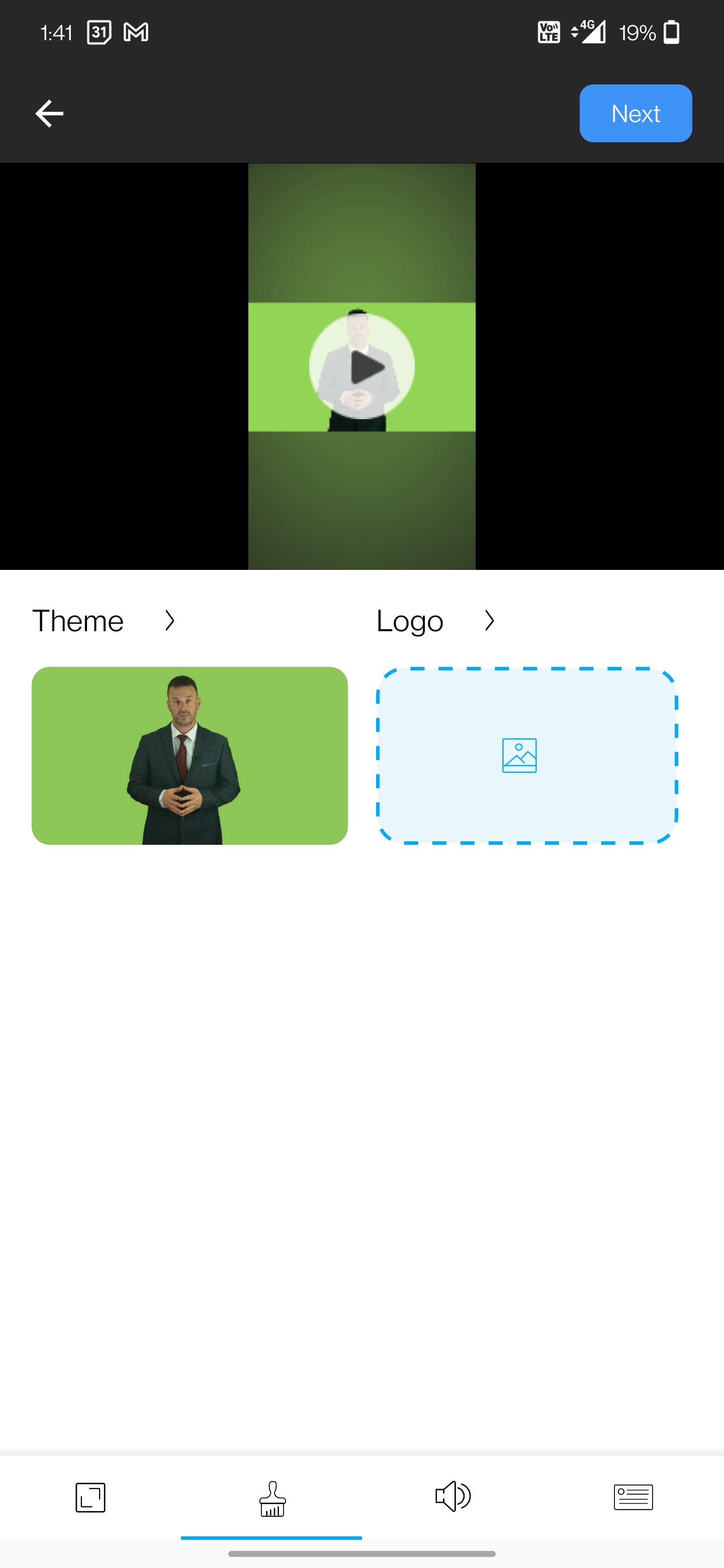
Task: Open the Theme options chevron
Action: (x=170, y=621)
